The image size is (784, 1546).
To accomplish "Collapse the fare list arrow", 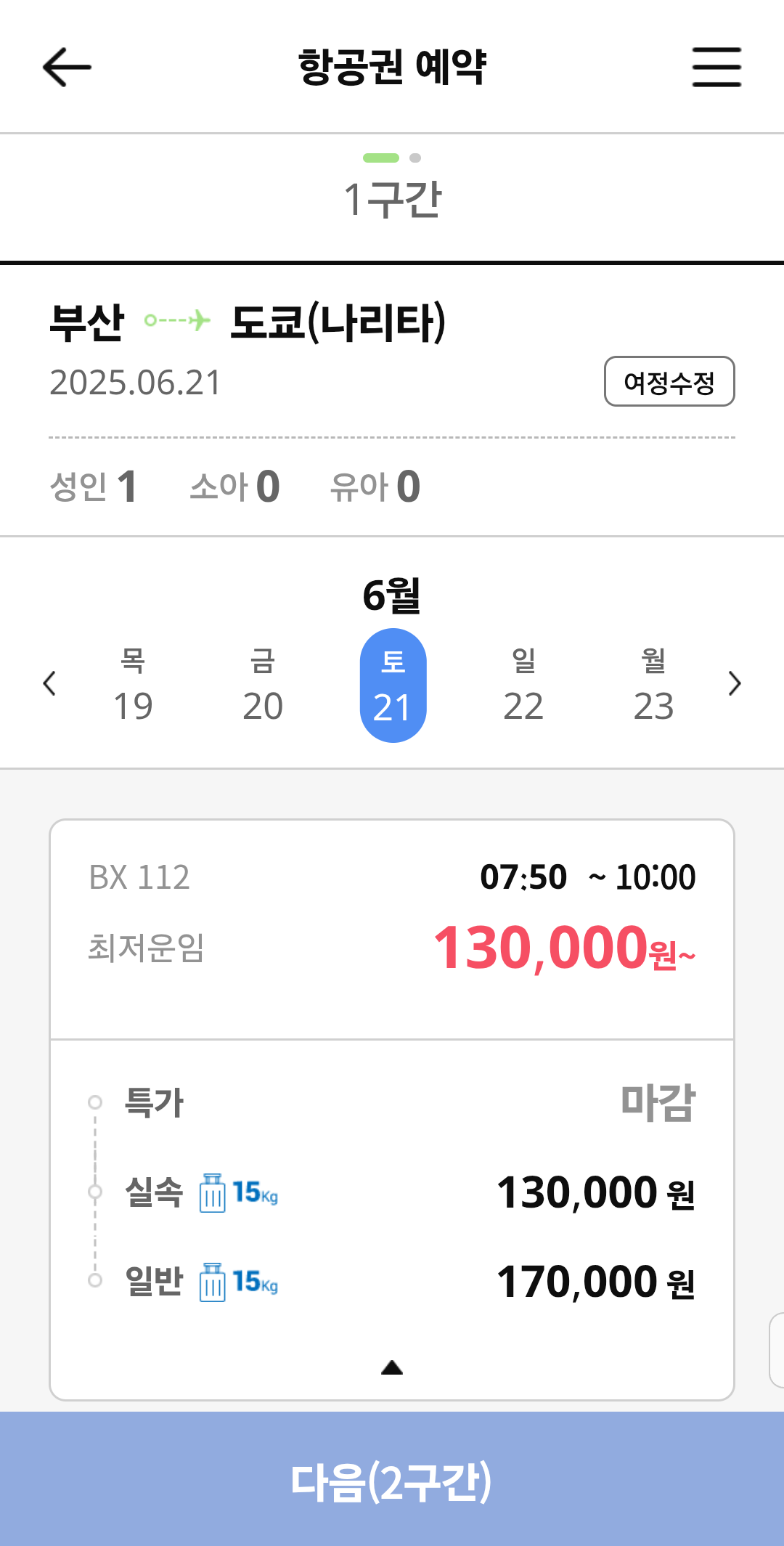I will (392, 1368).
